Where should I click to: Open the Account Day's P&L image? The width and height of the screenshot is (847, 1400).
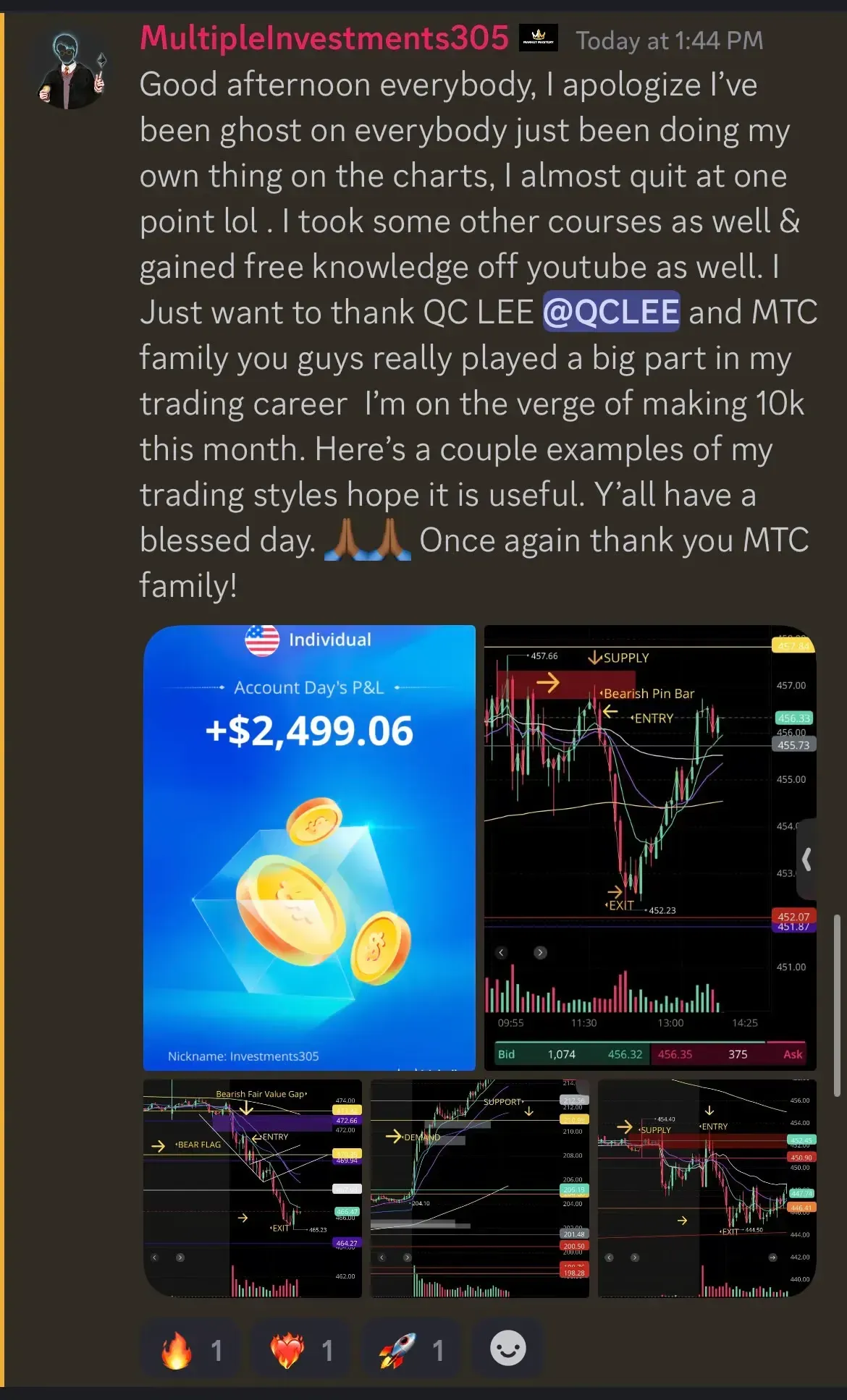309,847
